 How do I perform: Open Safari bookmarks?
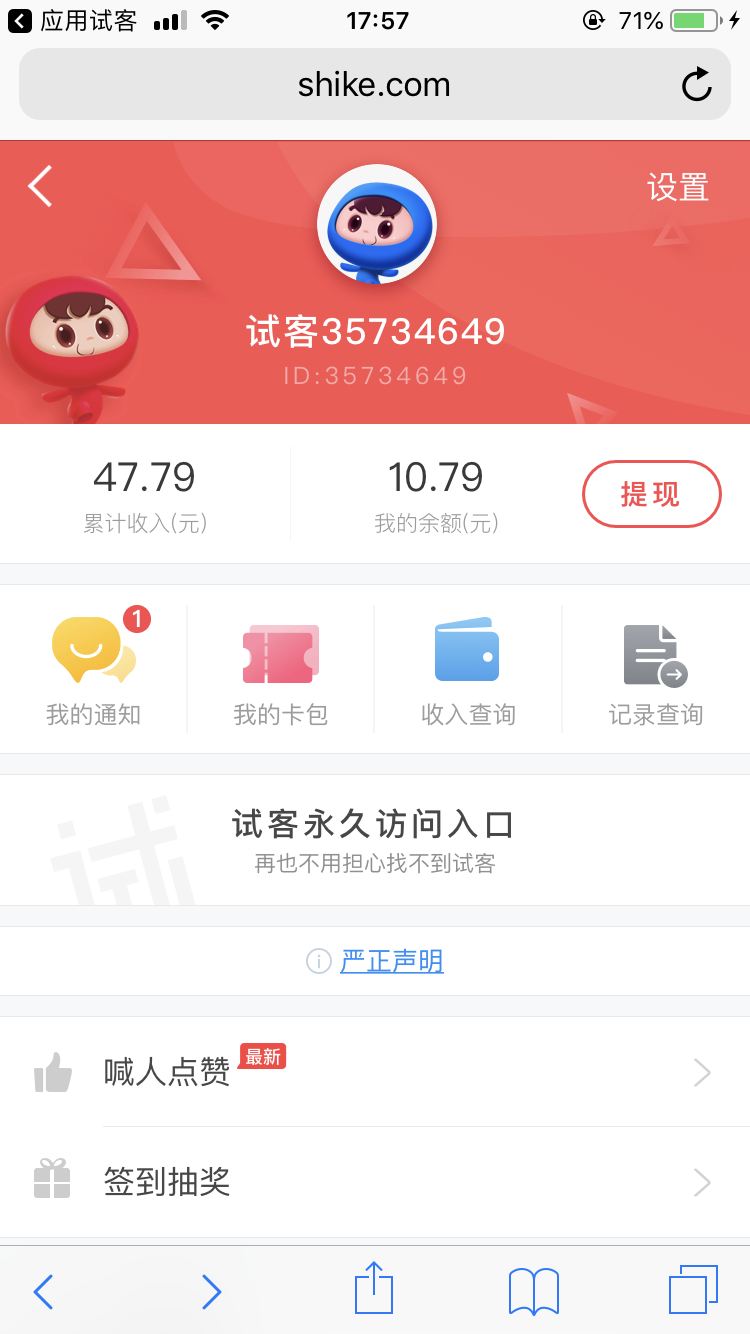(533, 1291)
